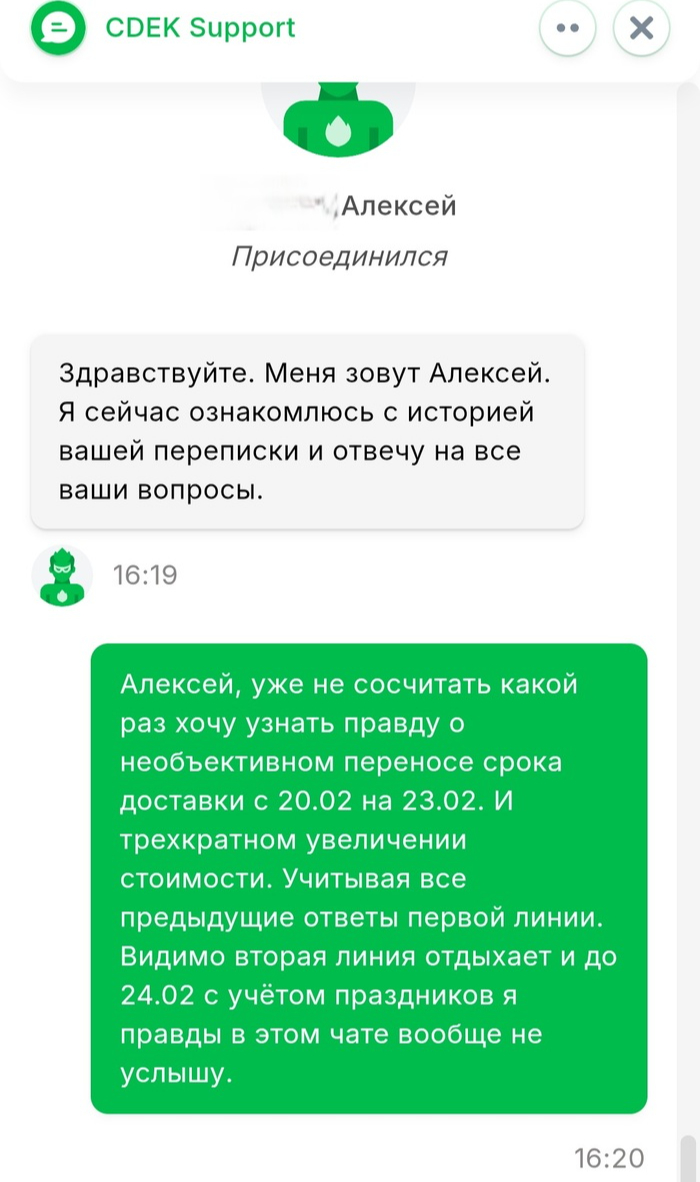The width and height of the screenshot is (700, 1182).
Task: Open the chat options menu with two dots
Action: point(567,28)
